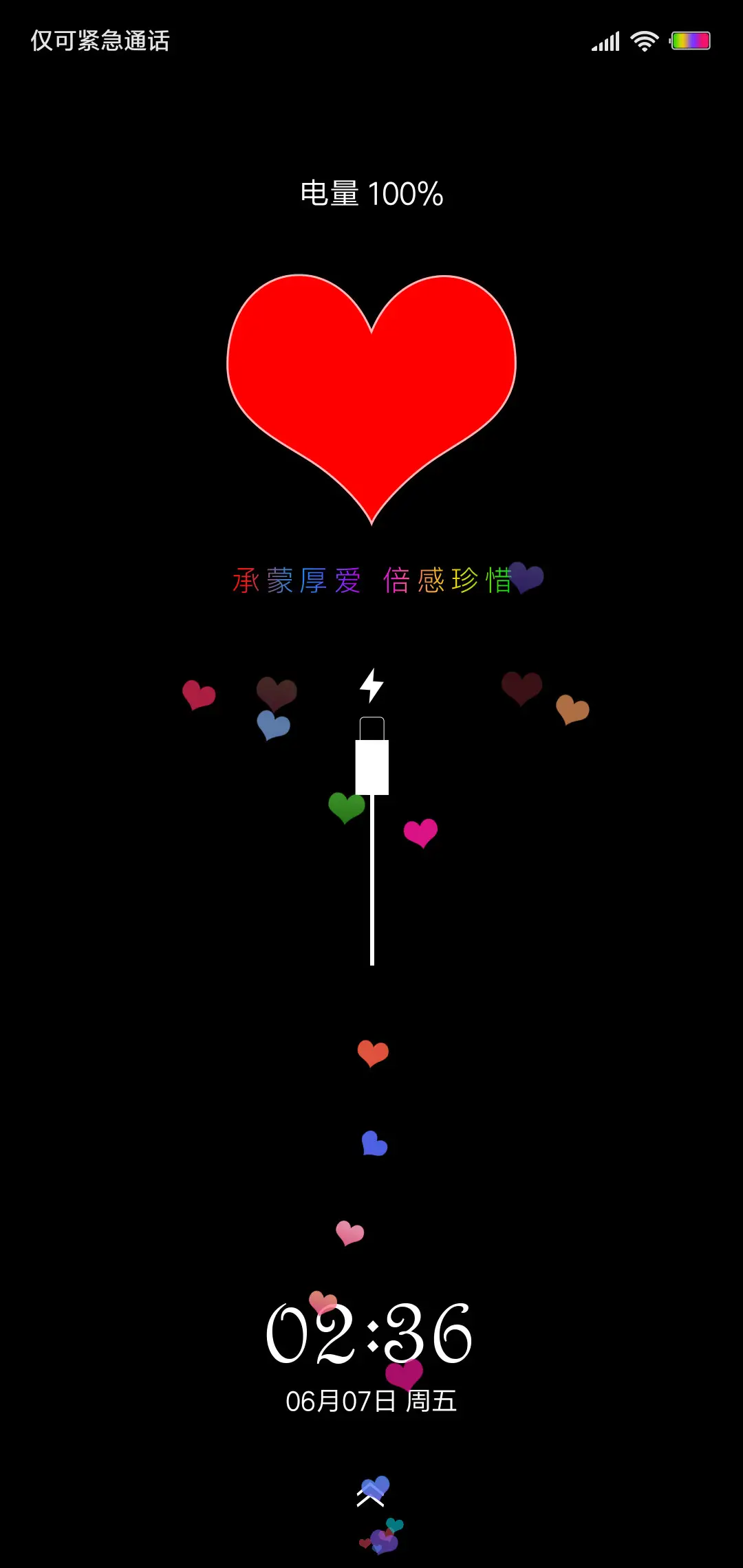Select the 仅可紧急通话 emergency call label

tap(100, 41)
